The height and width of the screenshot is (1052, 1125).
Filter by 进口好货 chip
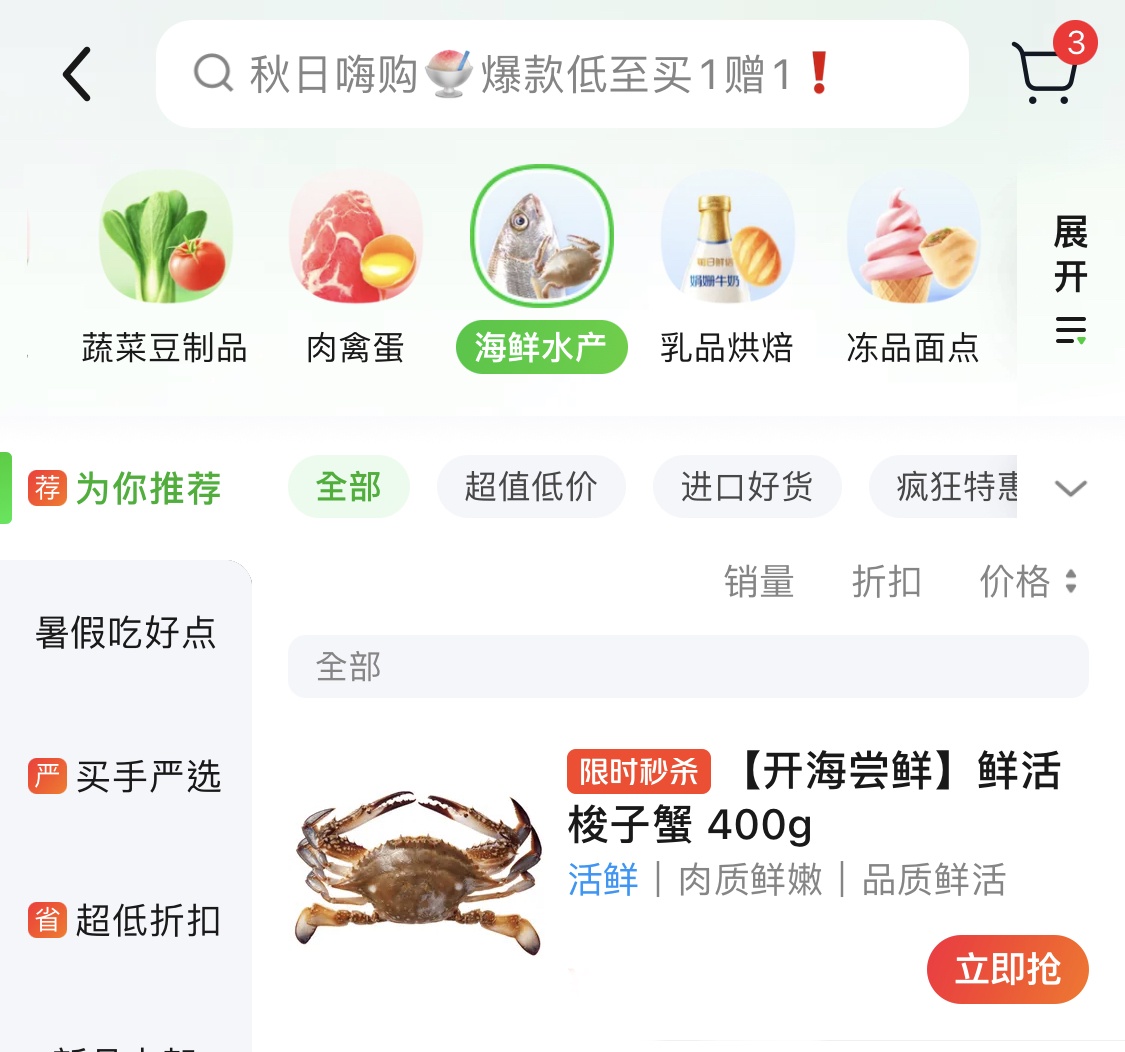coord(747,488)
